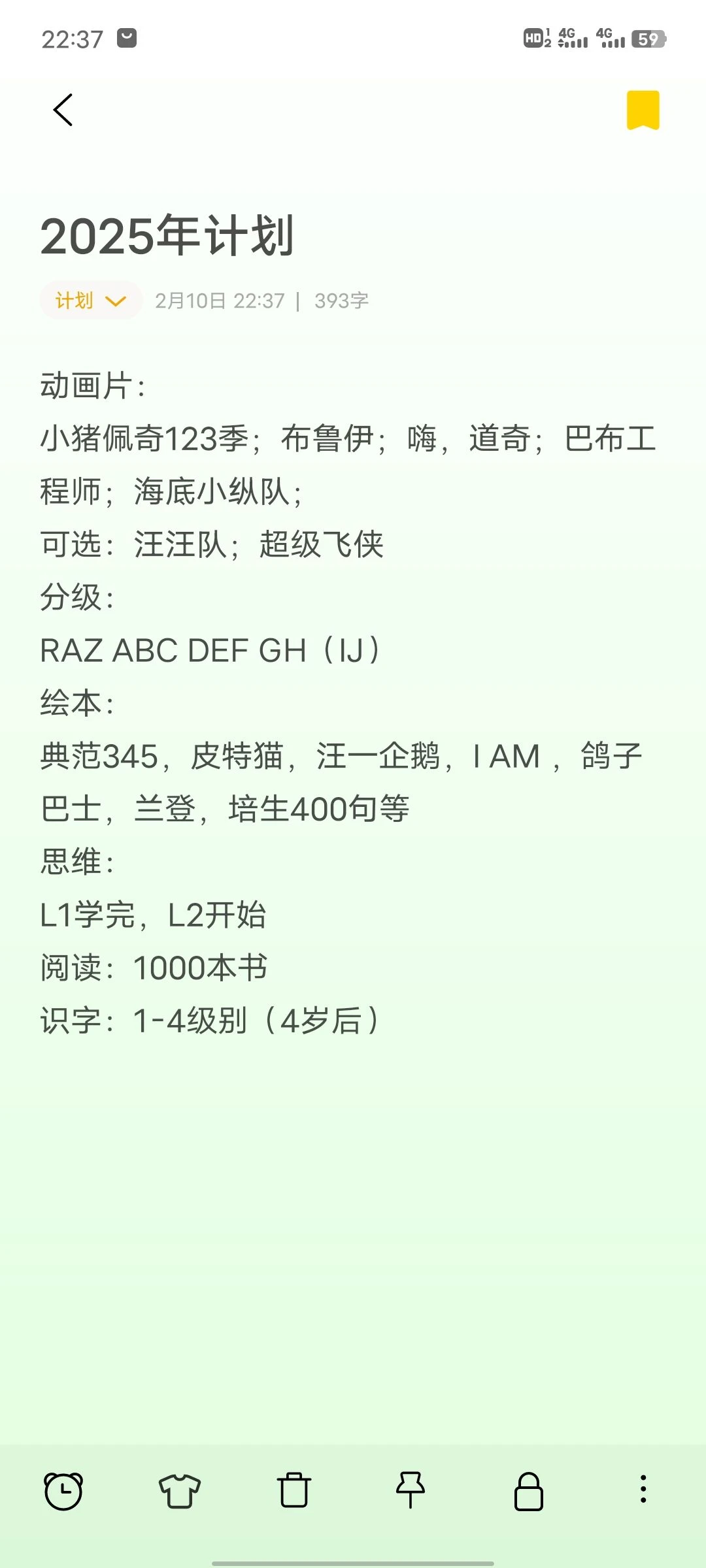706x1568 pixels.
Task: Set a reminder with the alarm clock icon
Action: tap(63, 1491)
